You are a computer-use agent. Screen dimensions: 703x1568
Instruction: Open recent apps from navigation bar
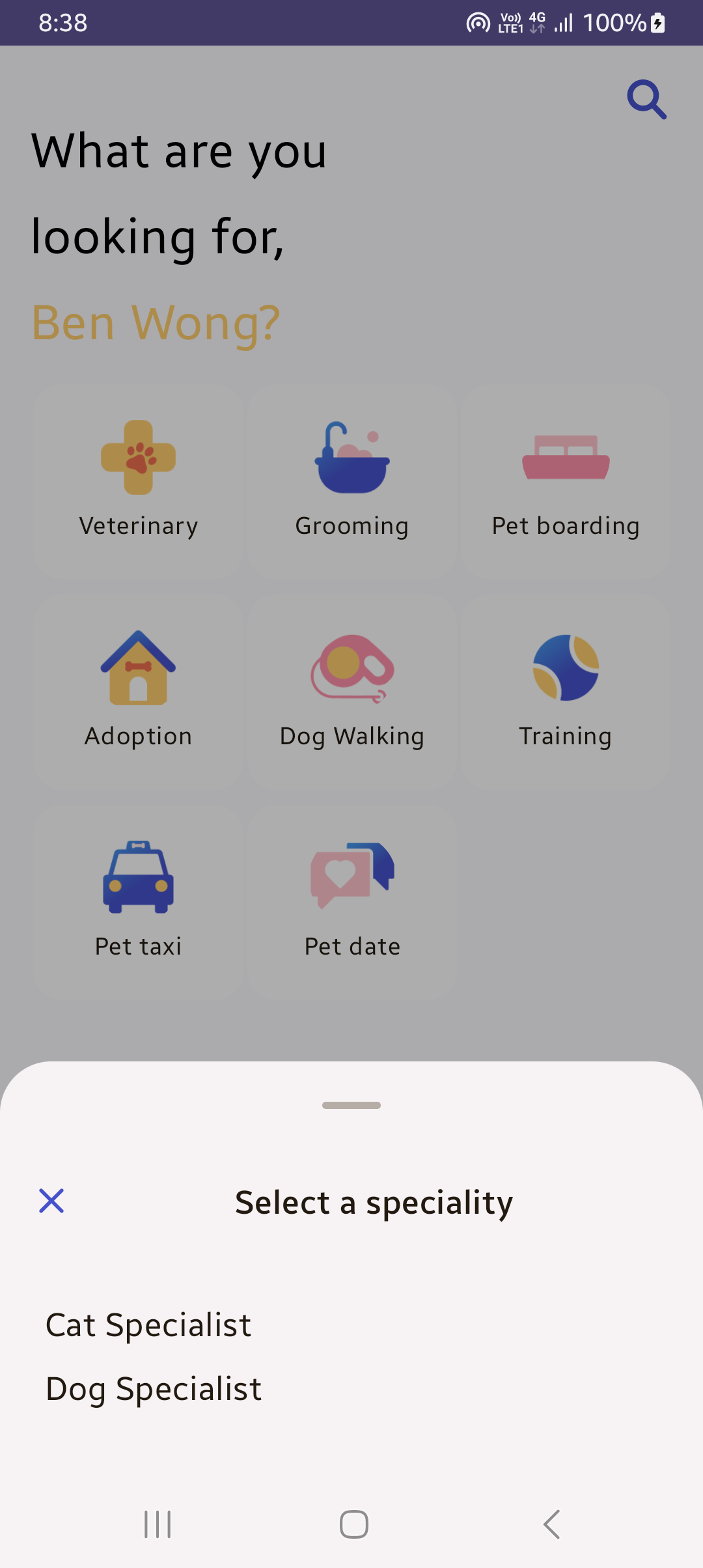pos(156,1522)
